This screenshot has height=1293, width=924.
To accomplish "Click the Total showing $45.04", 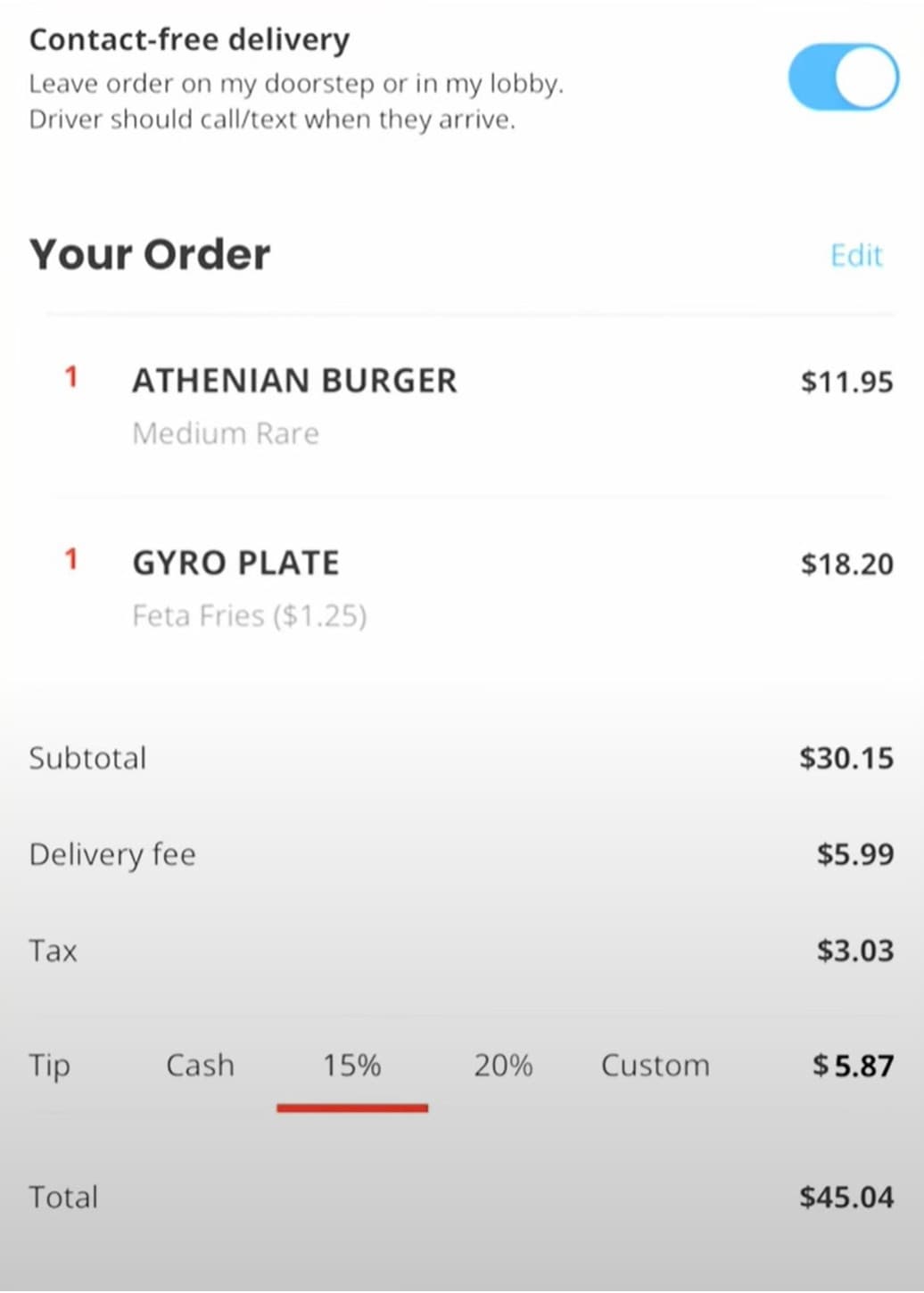I will 846,1197.
